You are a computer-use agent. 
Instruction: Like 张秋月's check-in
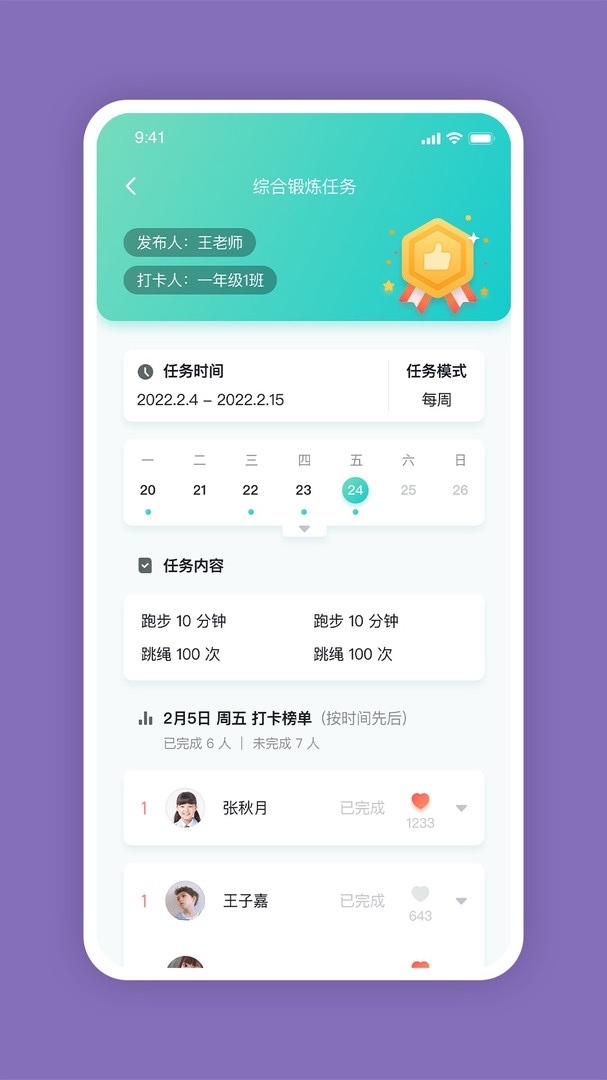tap(420, 802)
